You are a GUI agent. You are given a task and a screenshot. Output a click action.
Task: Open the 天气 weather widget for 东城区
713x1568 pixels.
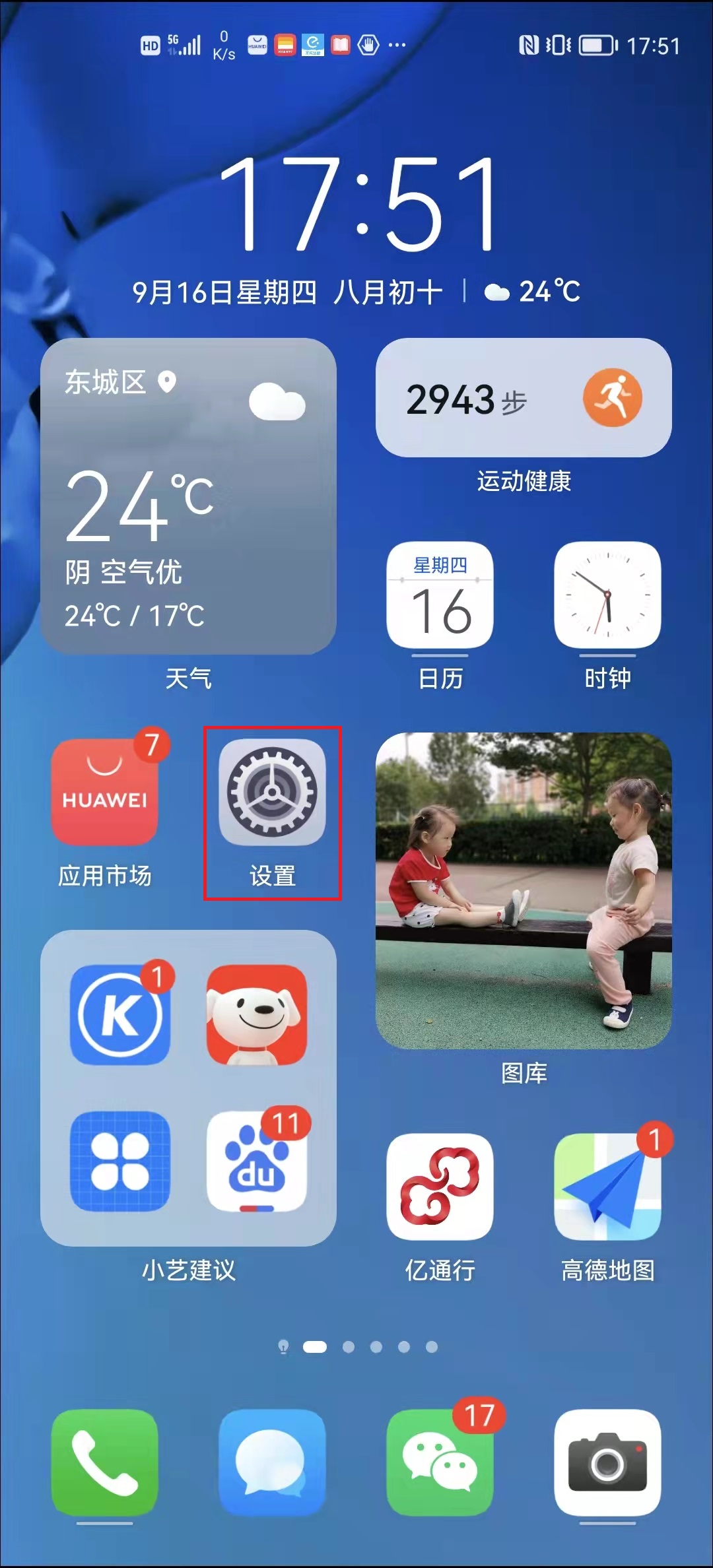click(188, 496)
